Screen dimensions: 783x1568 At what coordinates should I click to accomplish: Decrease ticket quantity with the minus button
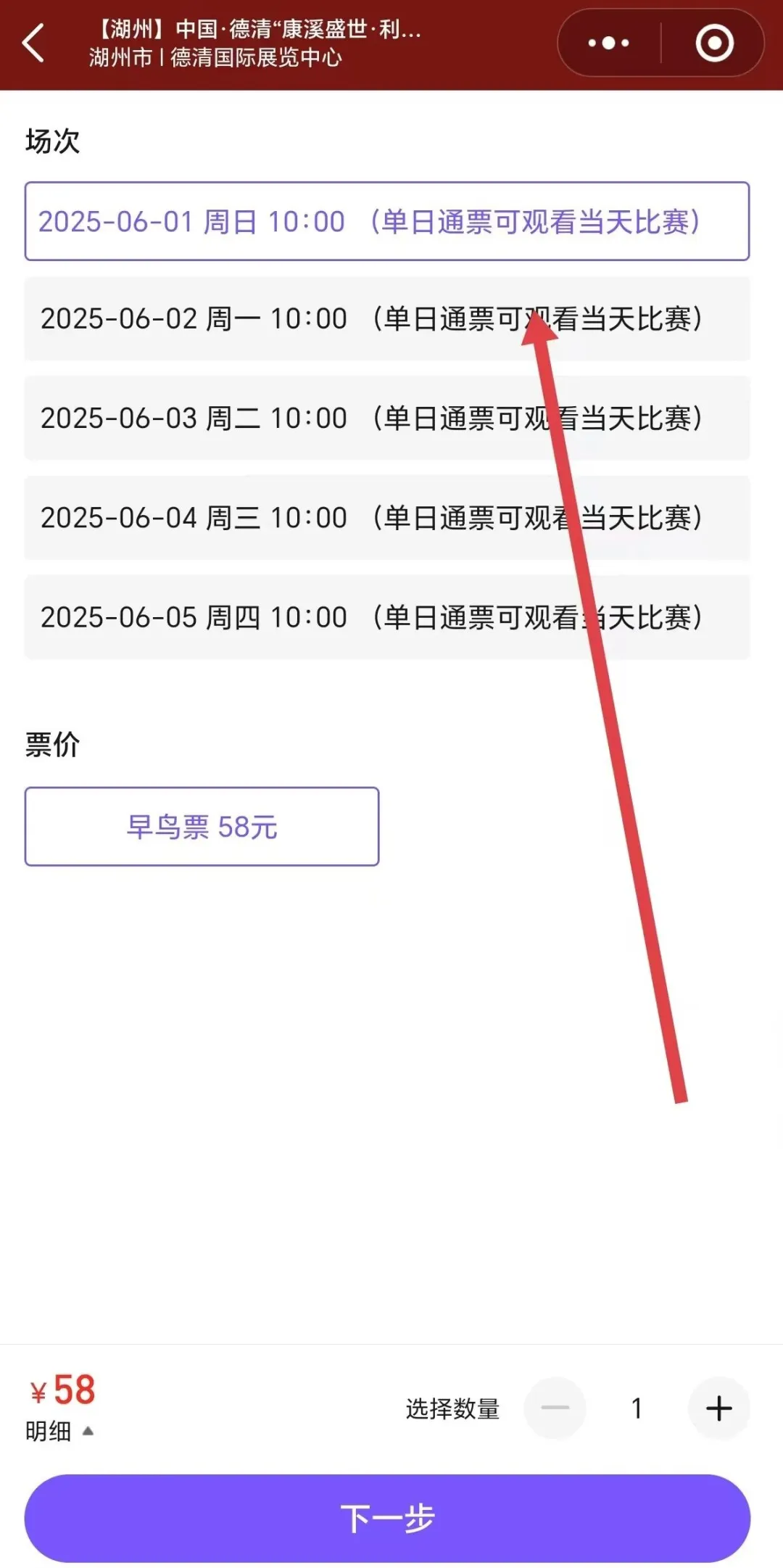click(555, 1408)
